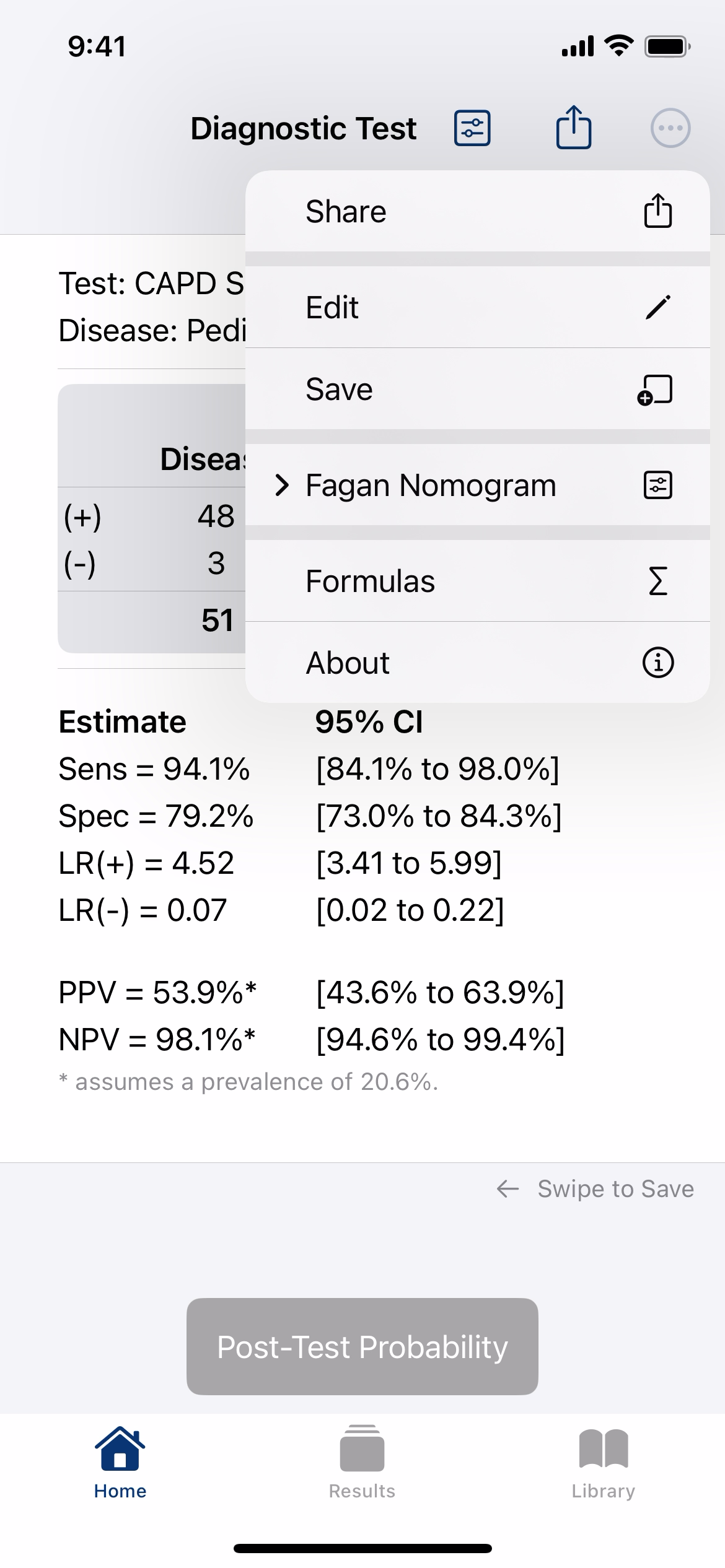Open the About menu item
725x1568 pixels.
click(x=477, y=663)
